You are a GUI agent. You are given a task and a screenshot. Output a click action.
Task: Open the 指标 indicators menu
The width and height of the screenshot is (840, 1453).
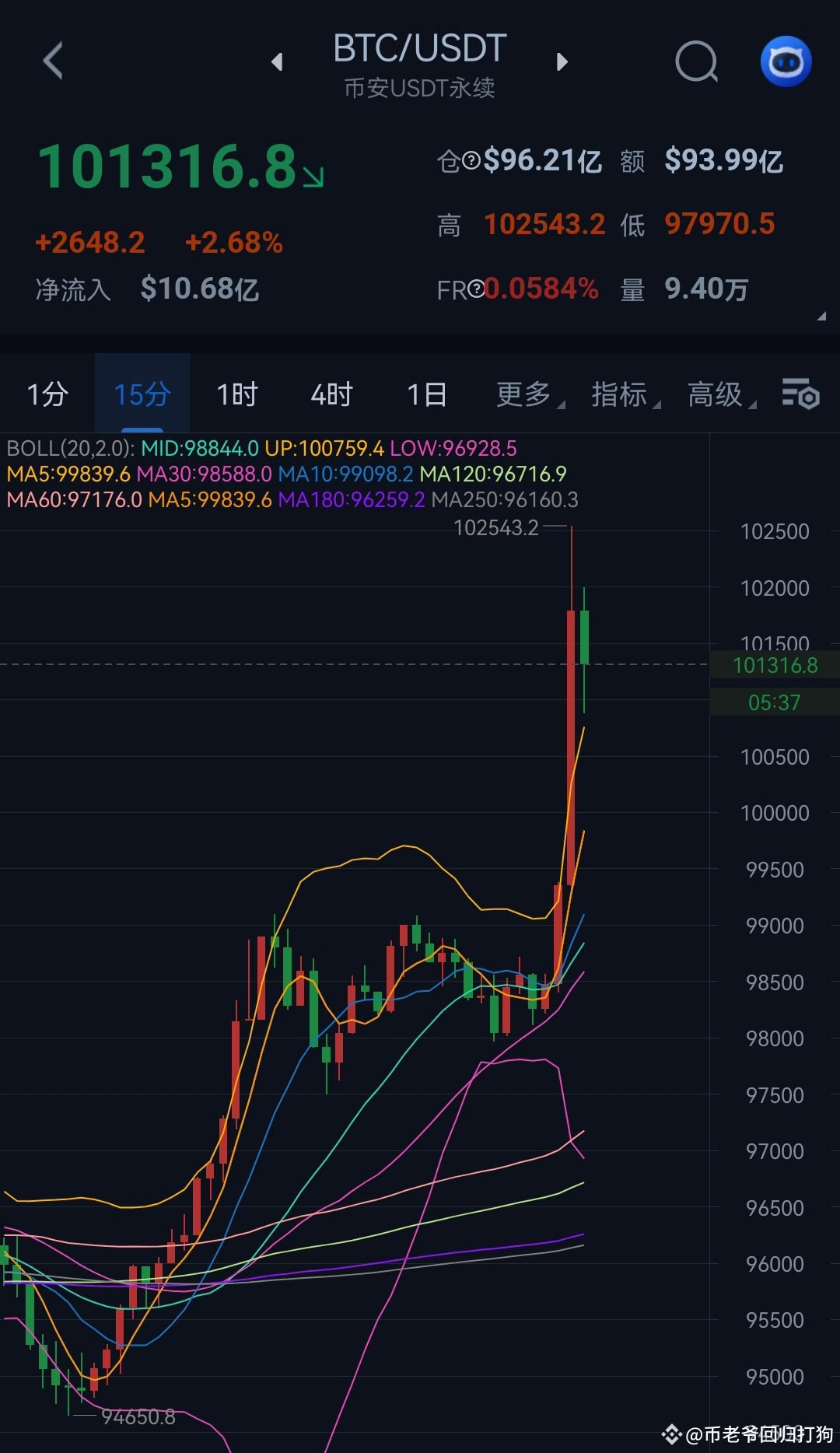click(x=624, y=394)
